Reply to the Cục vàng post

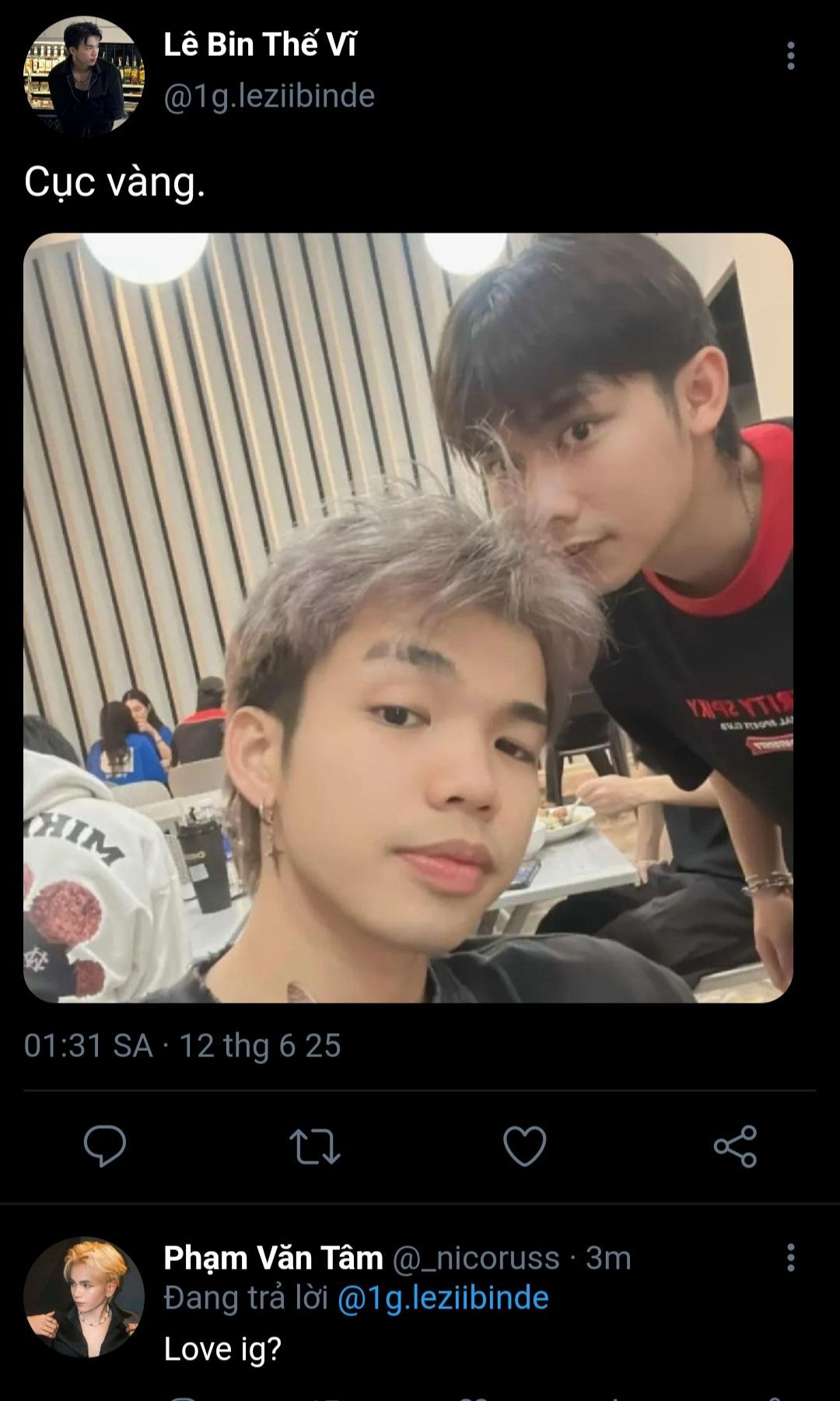(105, 1146)
